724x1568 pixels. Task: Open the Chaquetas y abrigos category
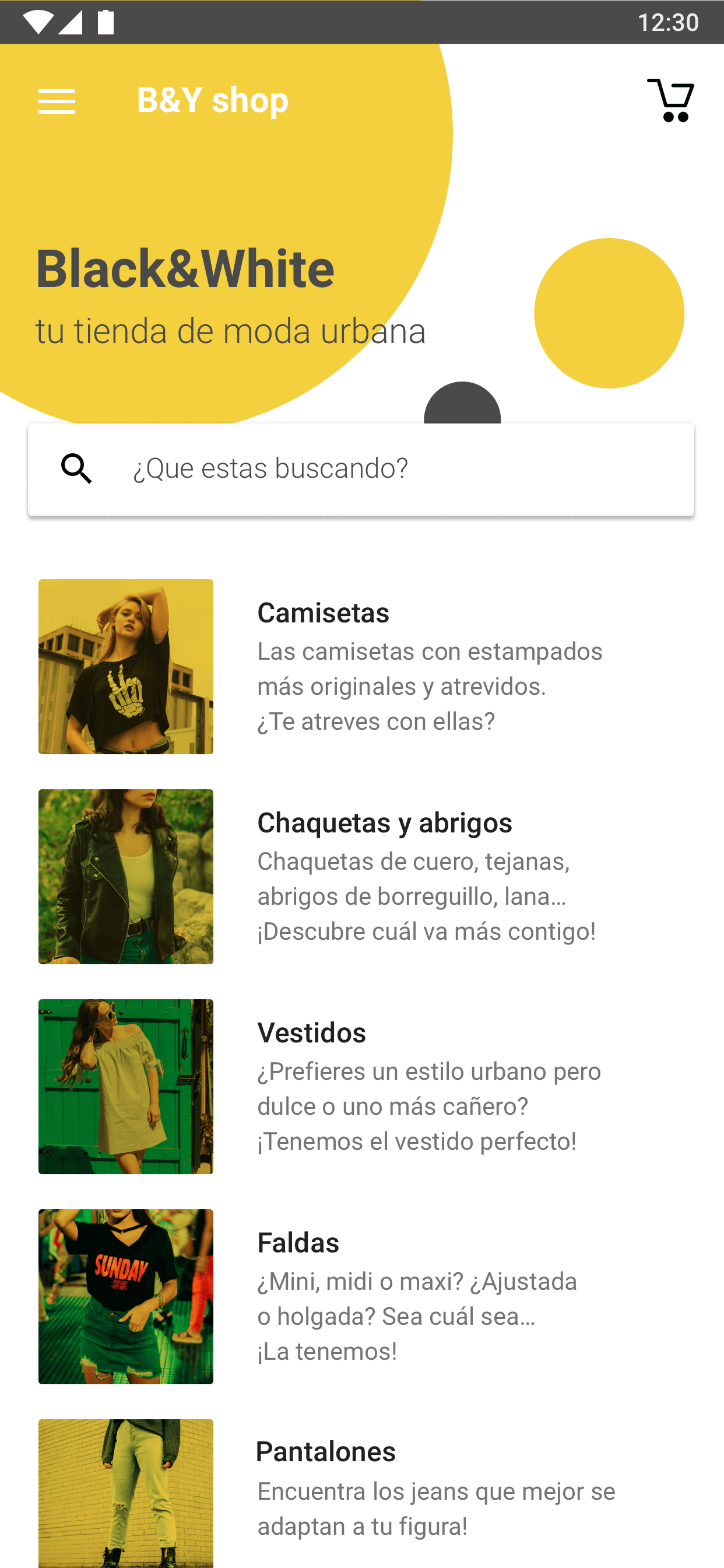coord(385,822)
